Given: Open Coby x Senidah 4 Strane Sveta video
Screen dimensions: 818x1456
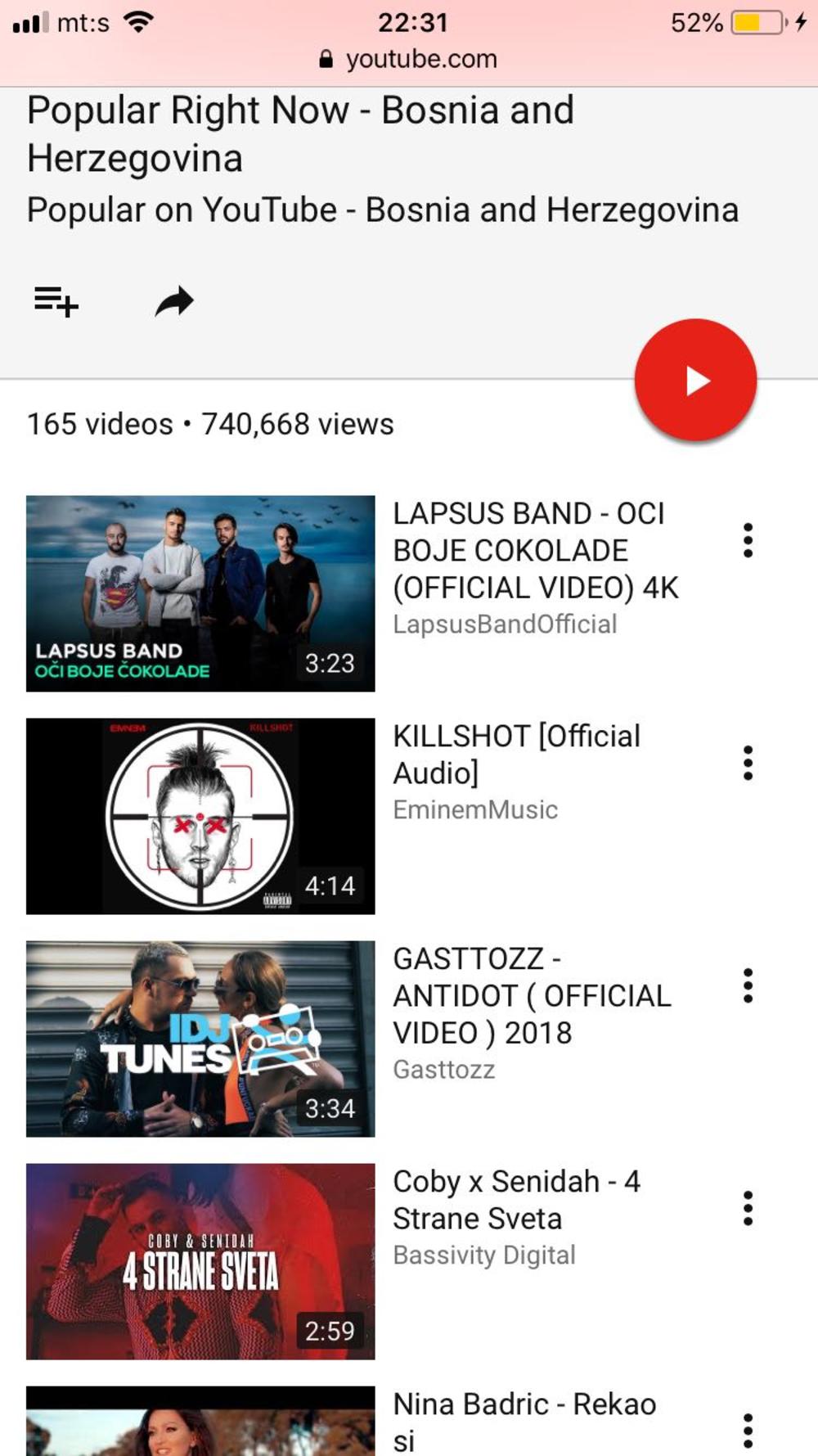Looking at the screenshot, I should point(200,1261).
